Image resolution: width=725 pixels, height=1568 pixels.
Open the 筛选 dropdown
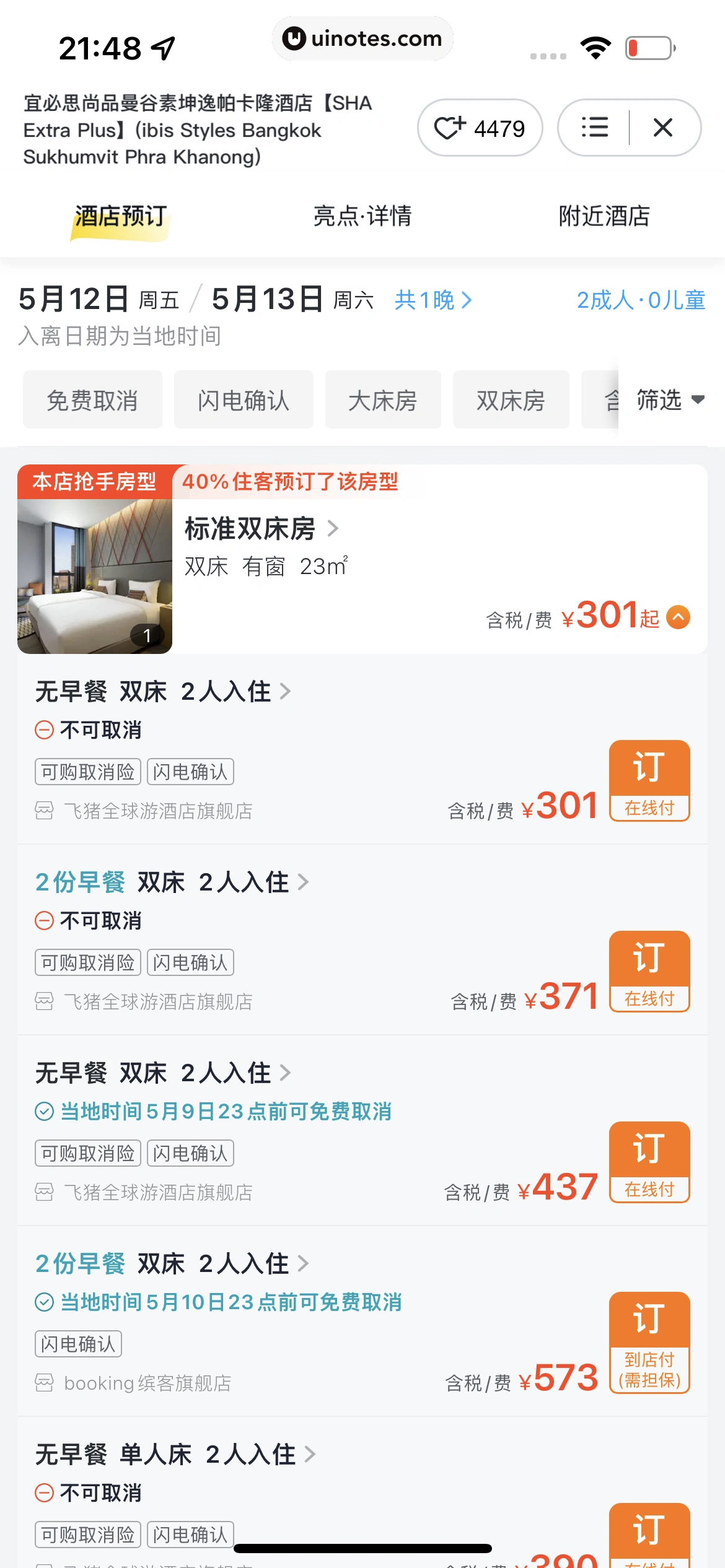669,400
